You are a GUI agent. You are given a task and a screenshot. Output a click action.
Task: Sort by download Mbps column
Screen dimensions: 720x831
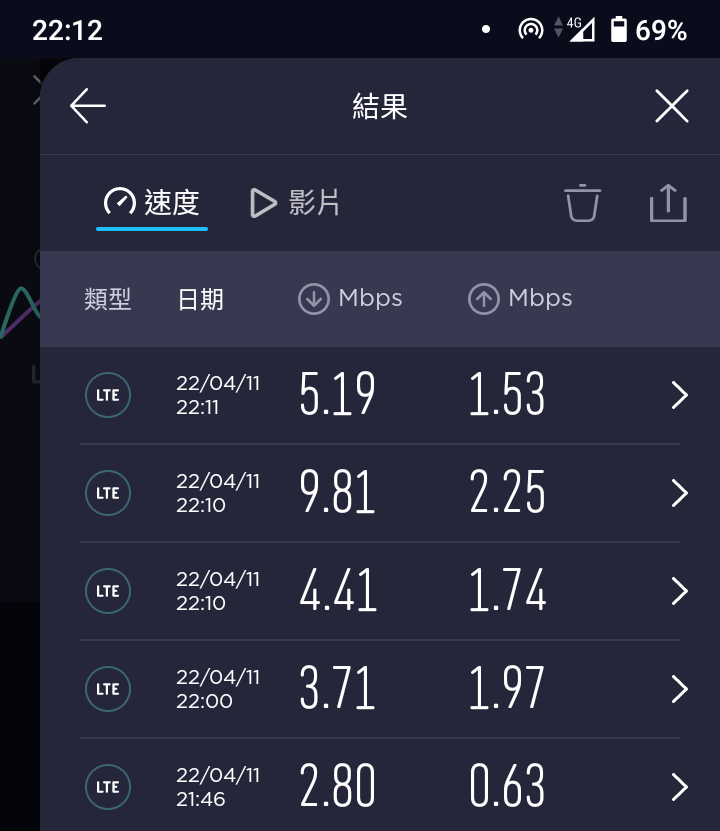[x=351, y=299]
